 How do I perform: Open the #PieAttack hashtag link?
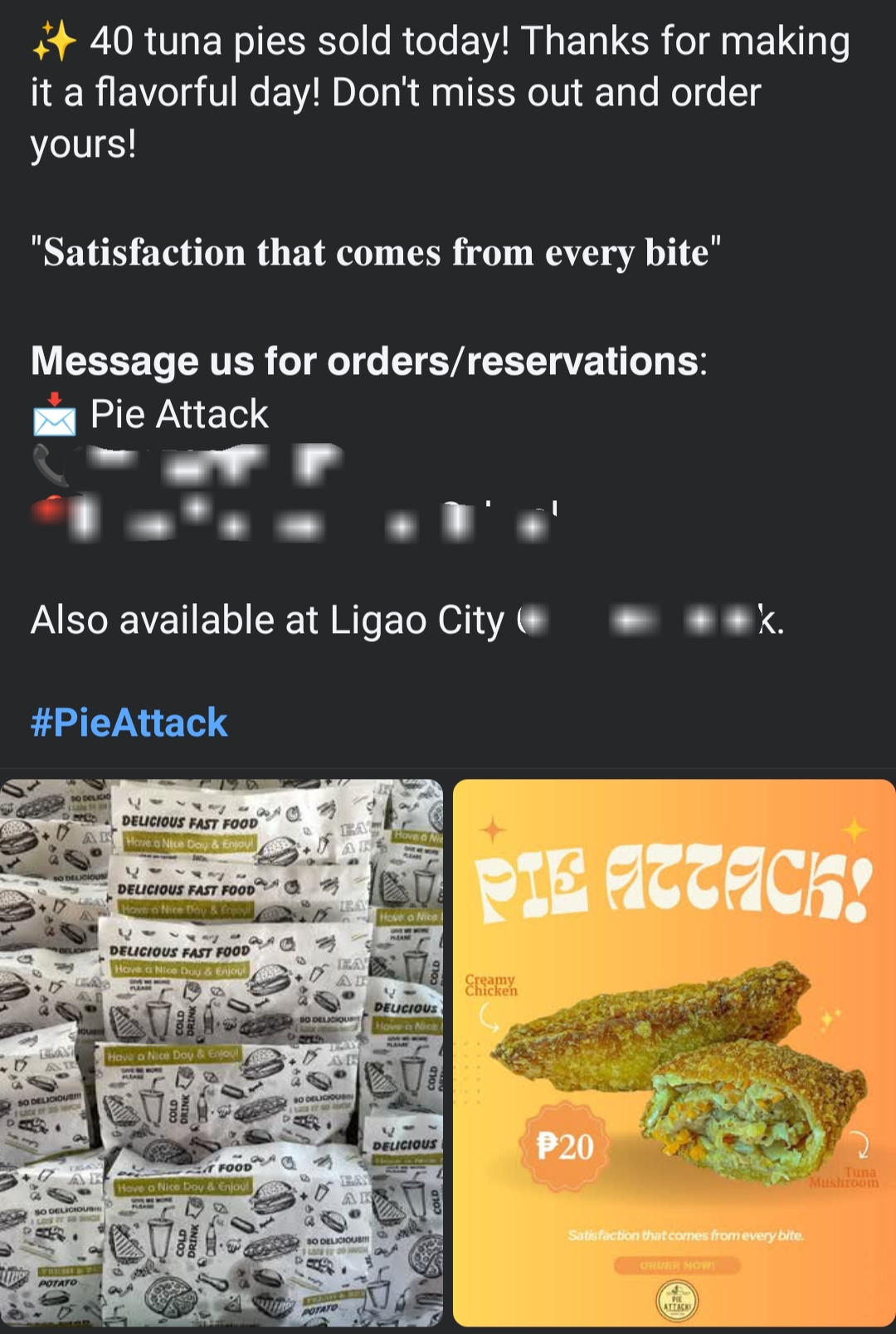coord(129,723)
